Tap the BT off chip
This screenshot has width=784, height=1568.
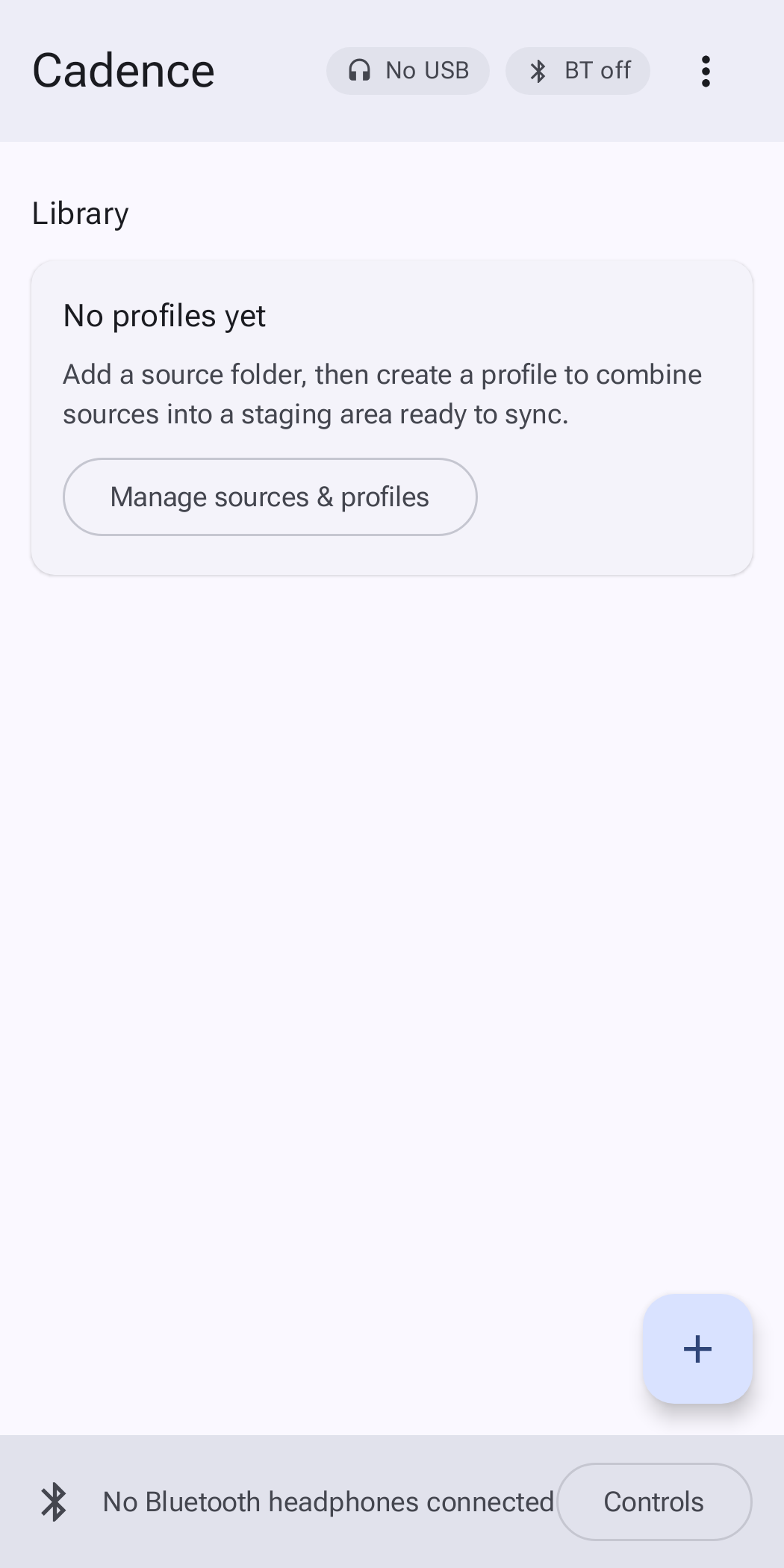click(x=578, y=71)
